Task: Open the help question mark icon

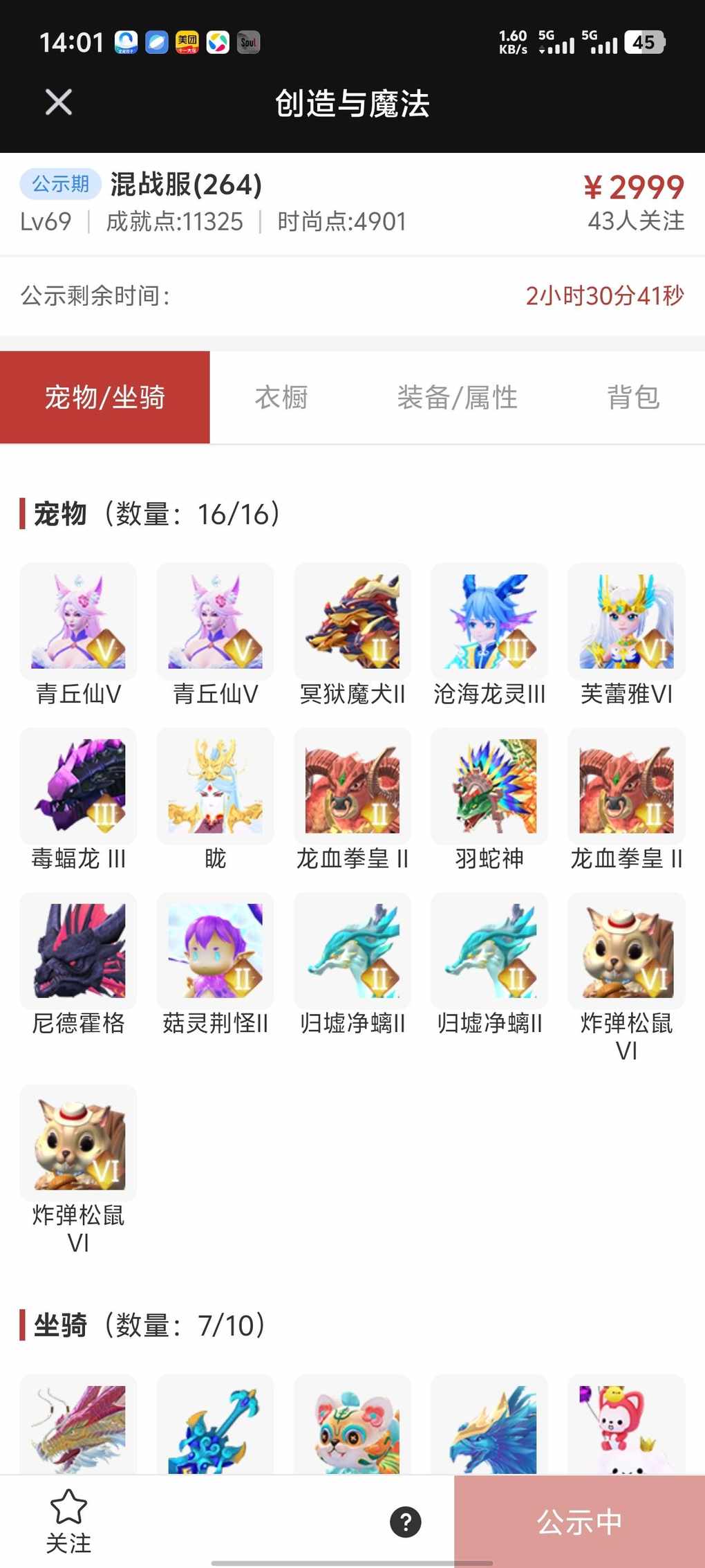Action: coord(406,1522)
